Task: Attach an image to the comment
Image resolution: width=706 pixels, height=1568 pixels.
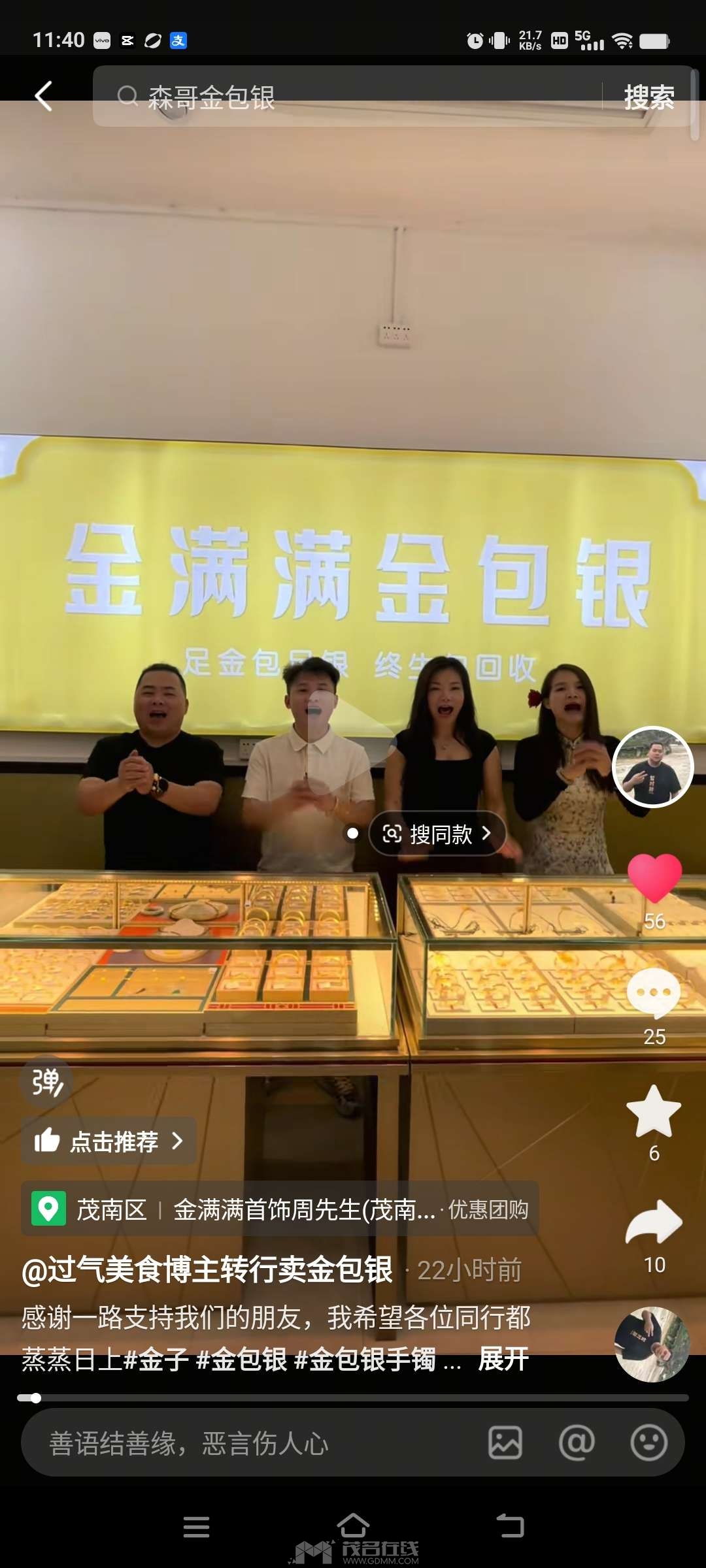Action: (x=505, y=1443)
